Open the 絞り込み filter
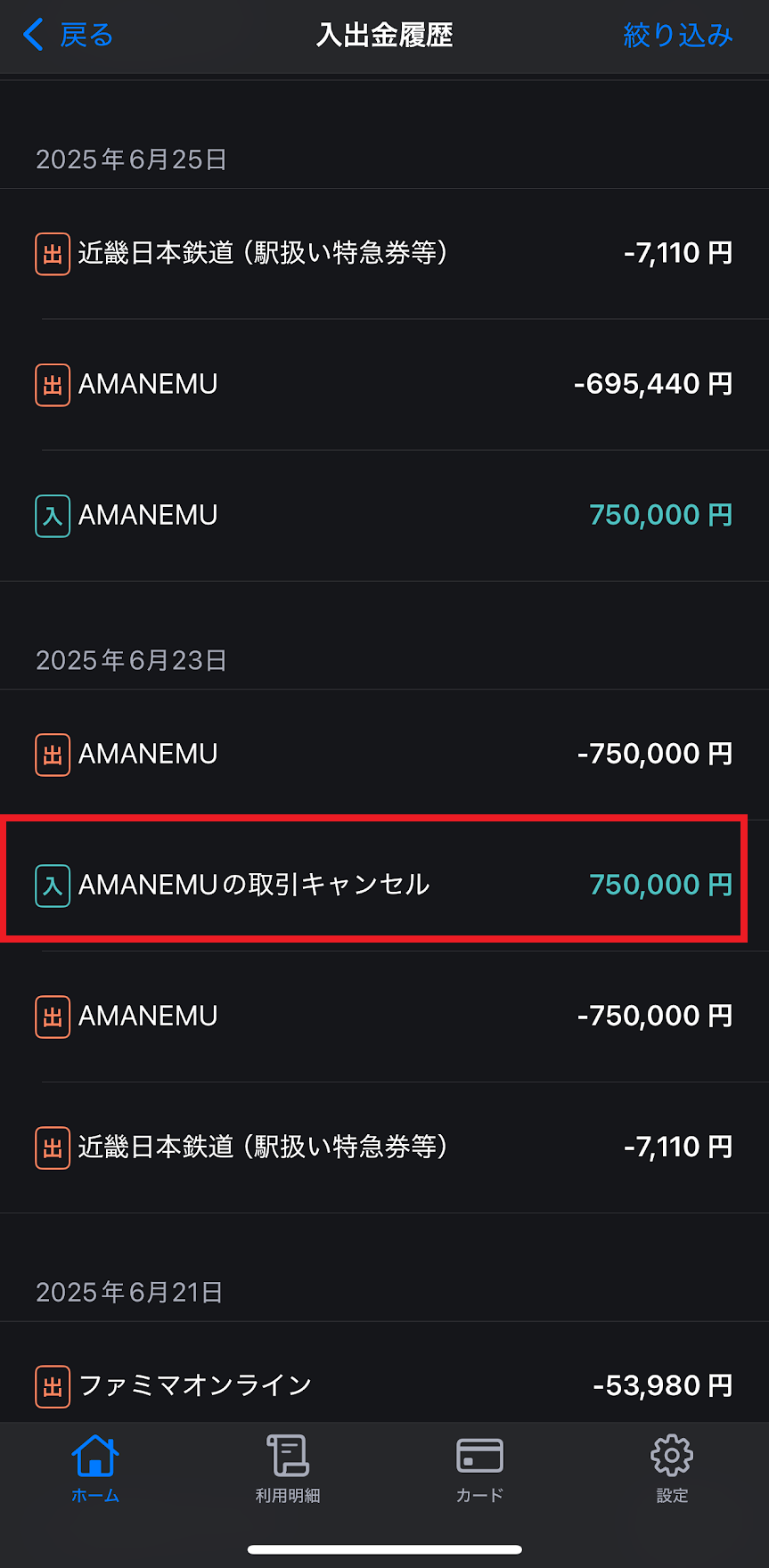Image resolution: width=769 pixels, height=1568 pixels. click(677, 36)
